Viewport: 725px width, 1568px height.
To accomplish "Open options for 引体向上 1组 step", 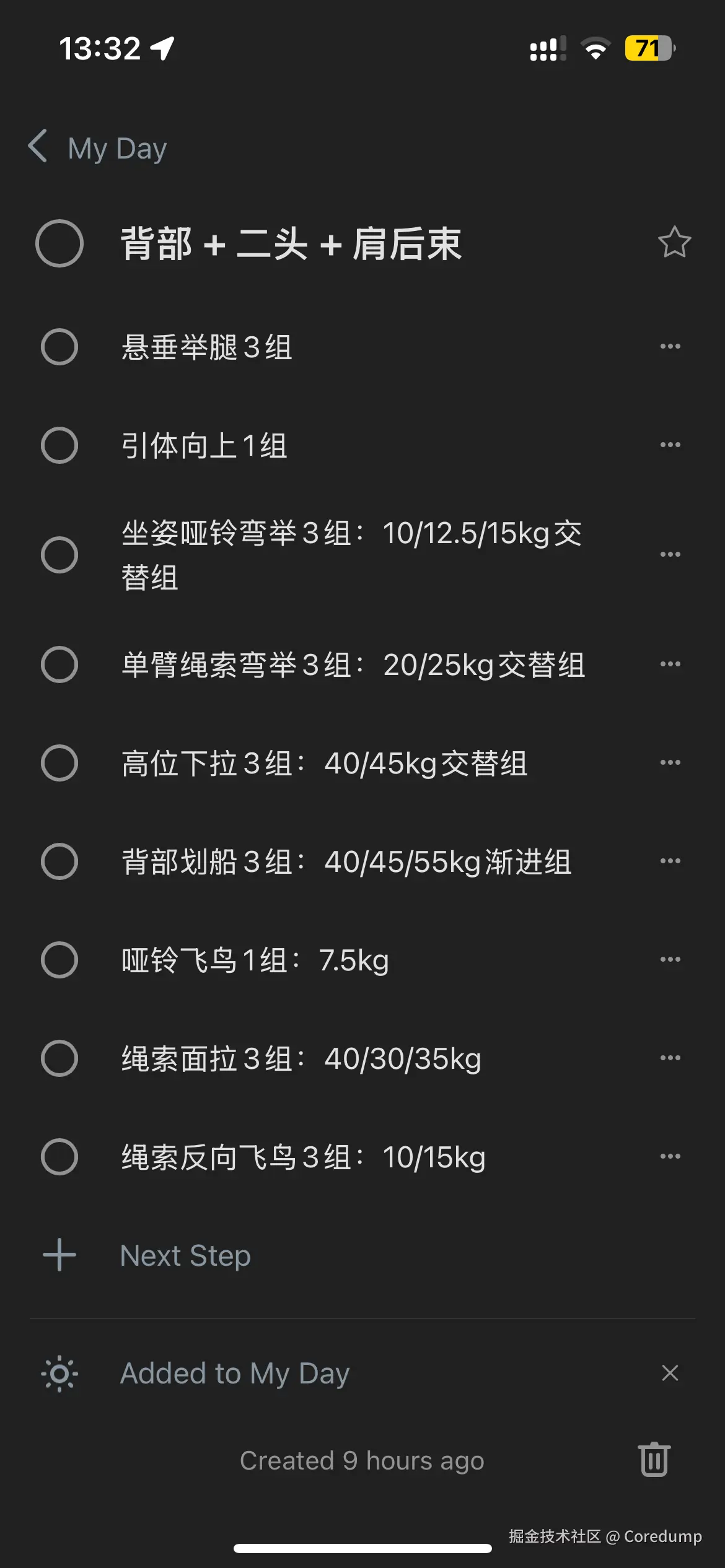I will (x=671, y=445).
